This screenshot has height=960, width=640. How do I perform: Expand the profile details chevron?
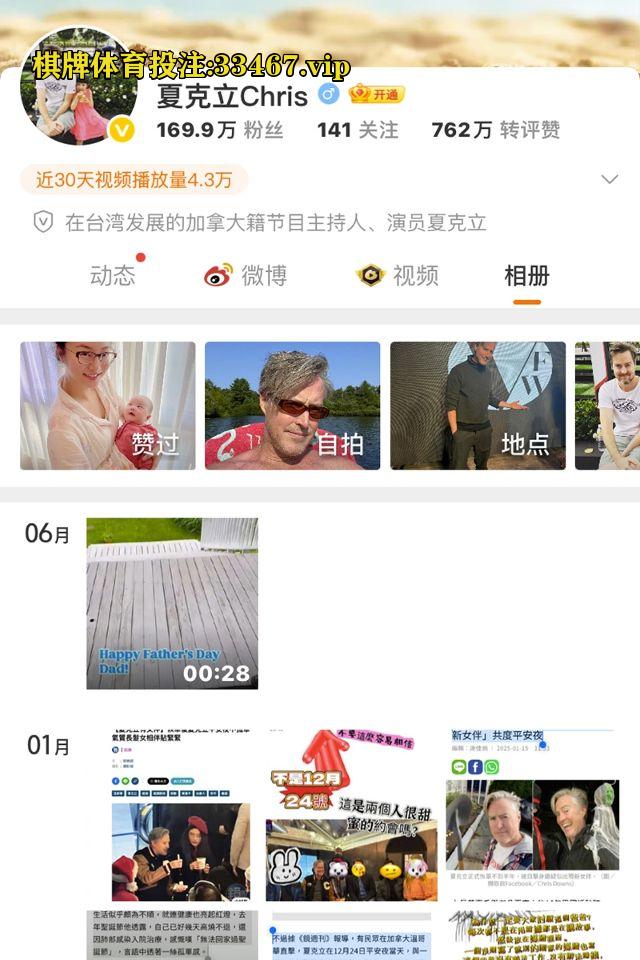pyautogui.click(x=609, y=180)
